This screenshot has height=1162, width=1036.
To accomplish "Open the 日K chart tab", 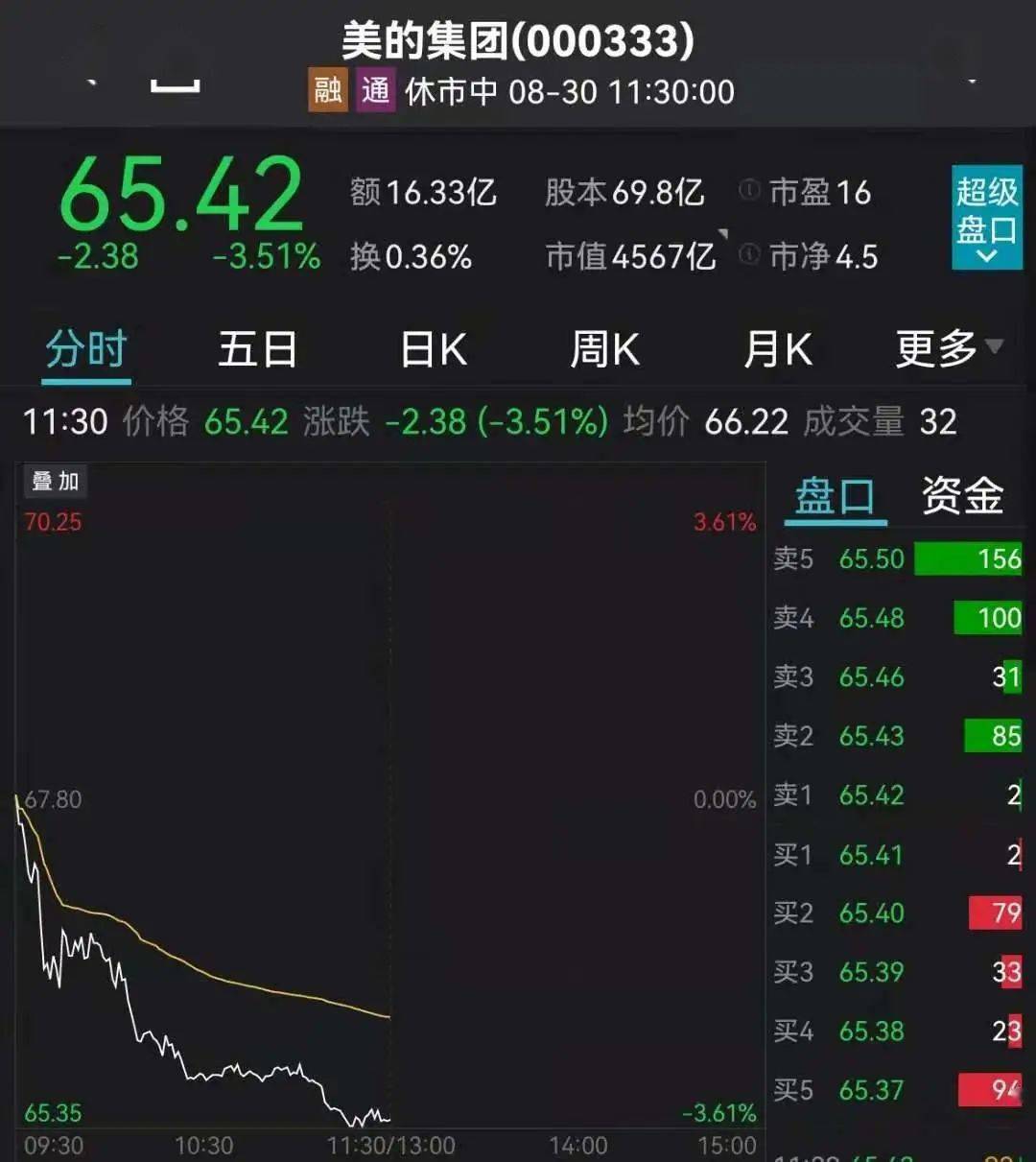I will point(434,349).
